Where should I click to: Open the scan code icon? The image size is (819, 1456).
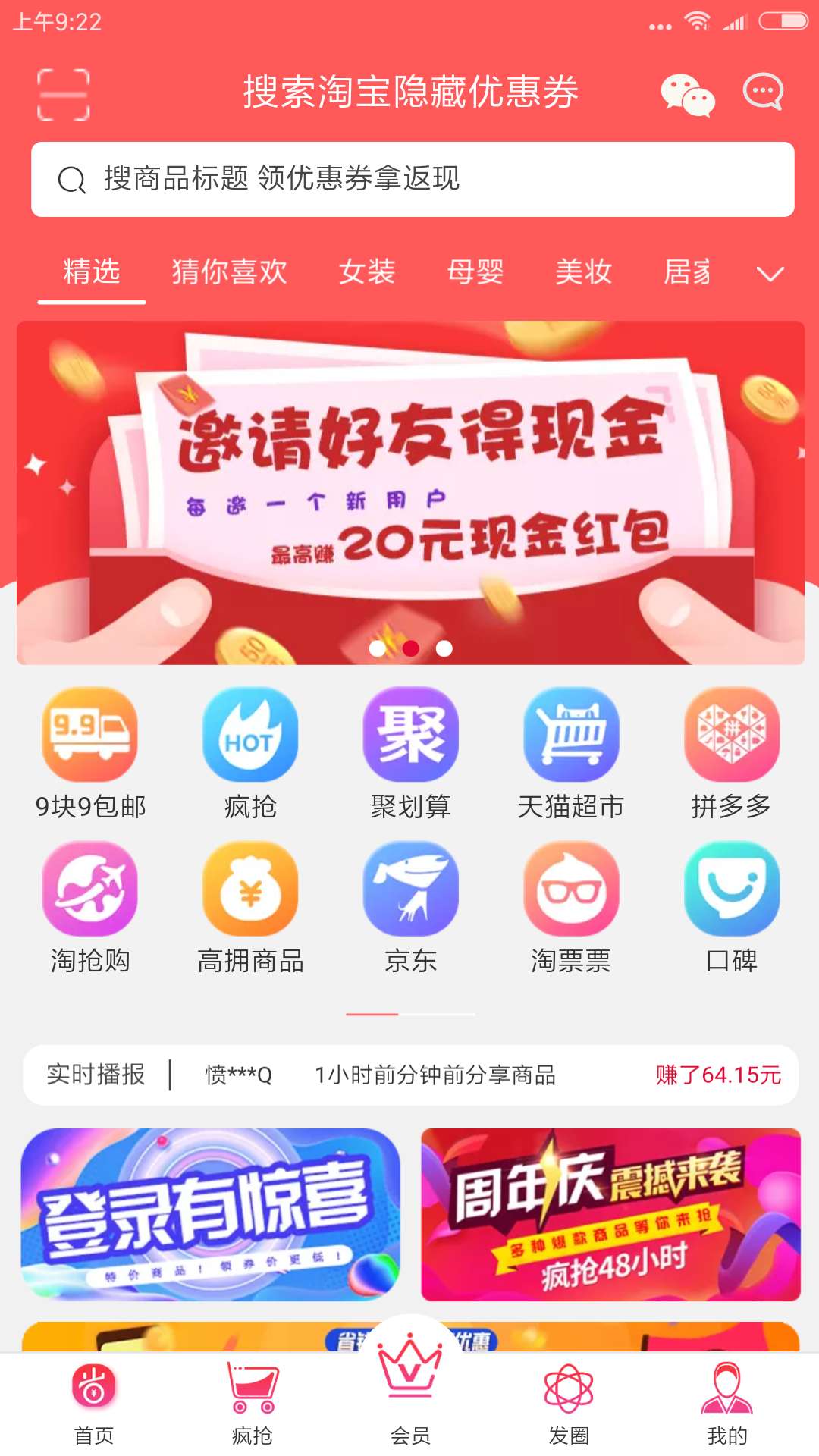pyautogui.click(x=64, y=94)
